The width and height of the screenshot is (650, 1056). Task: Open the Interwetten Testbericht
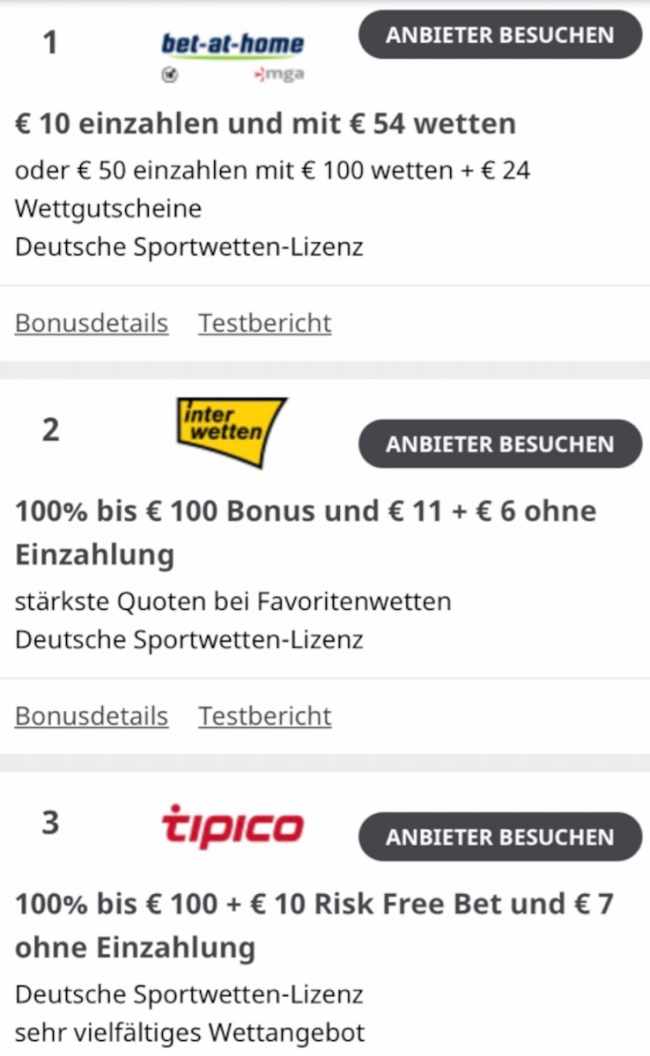point(264,716)
